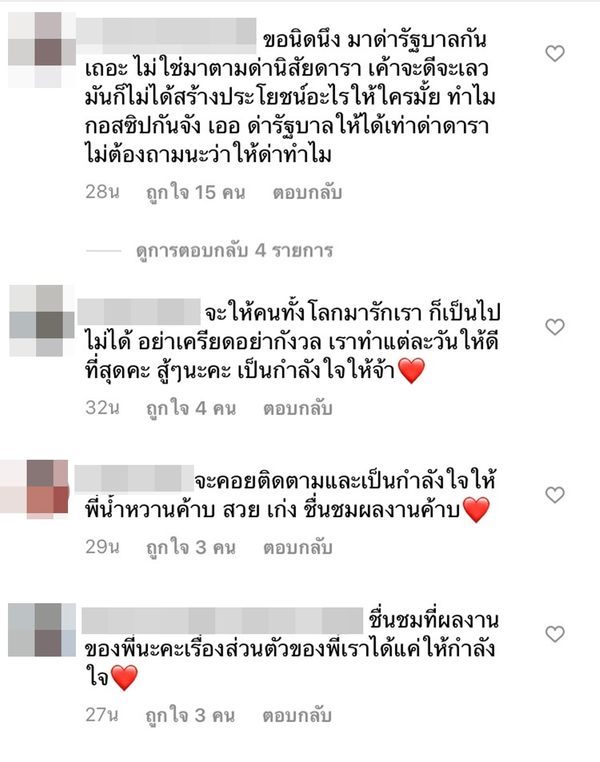Viewport: 600px width, 762px height.
Task: Like the comment posted 28 minutes ago
Action: [554, 53]
